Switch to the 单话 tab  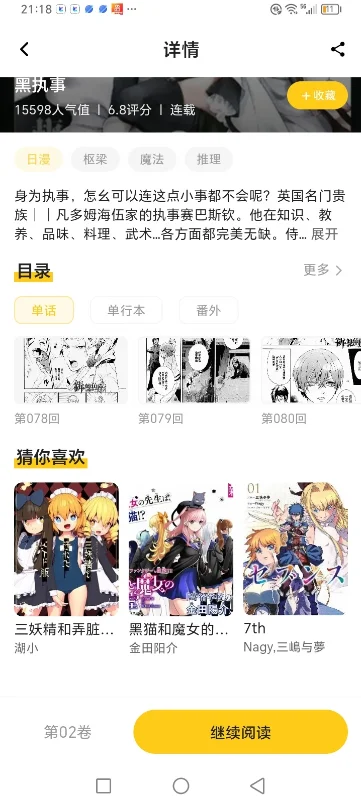tap(44, 310)
